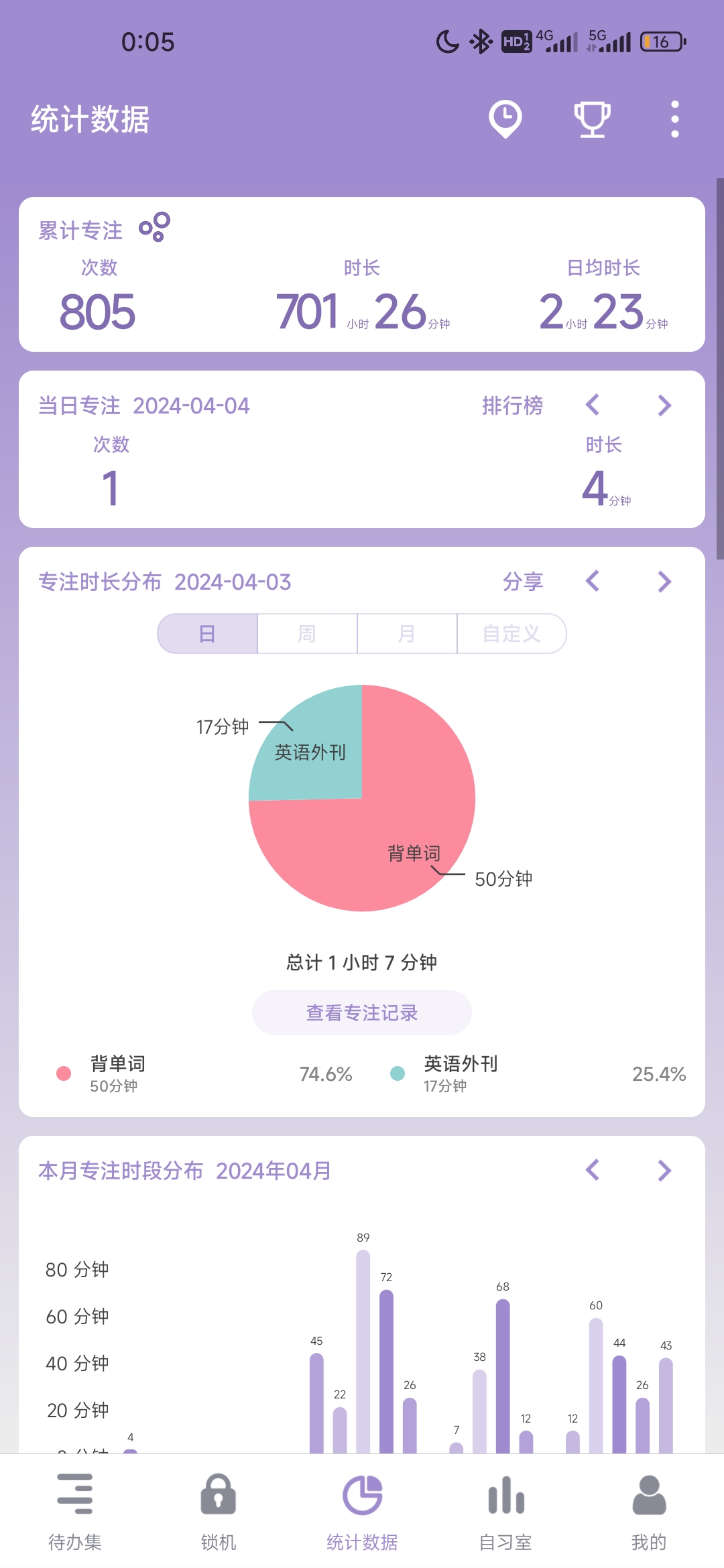Show next date in 专注时长分布
The height and width of the screenshot is (1568, 724).
[x=664, y=582]
